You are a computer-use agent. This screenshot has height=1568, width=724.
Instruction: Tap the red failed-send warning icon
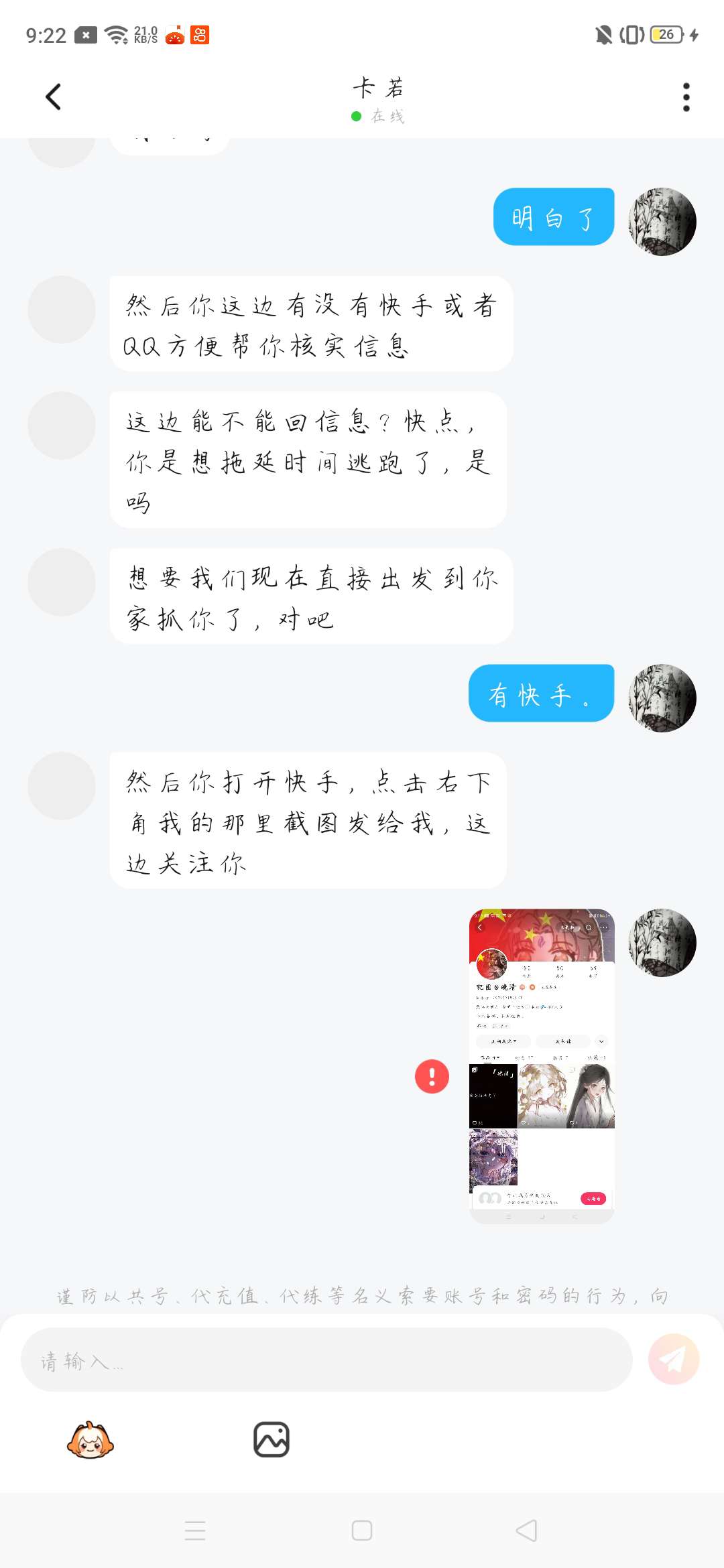click(432, 1076)
